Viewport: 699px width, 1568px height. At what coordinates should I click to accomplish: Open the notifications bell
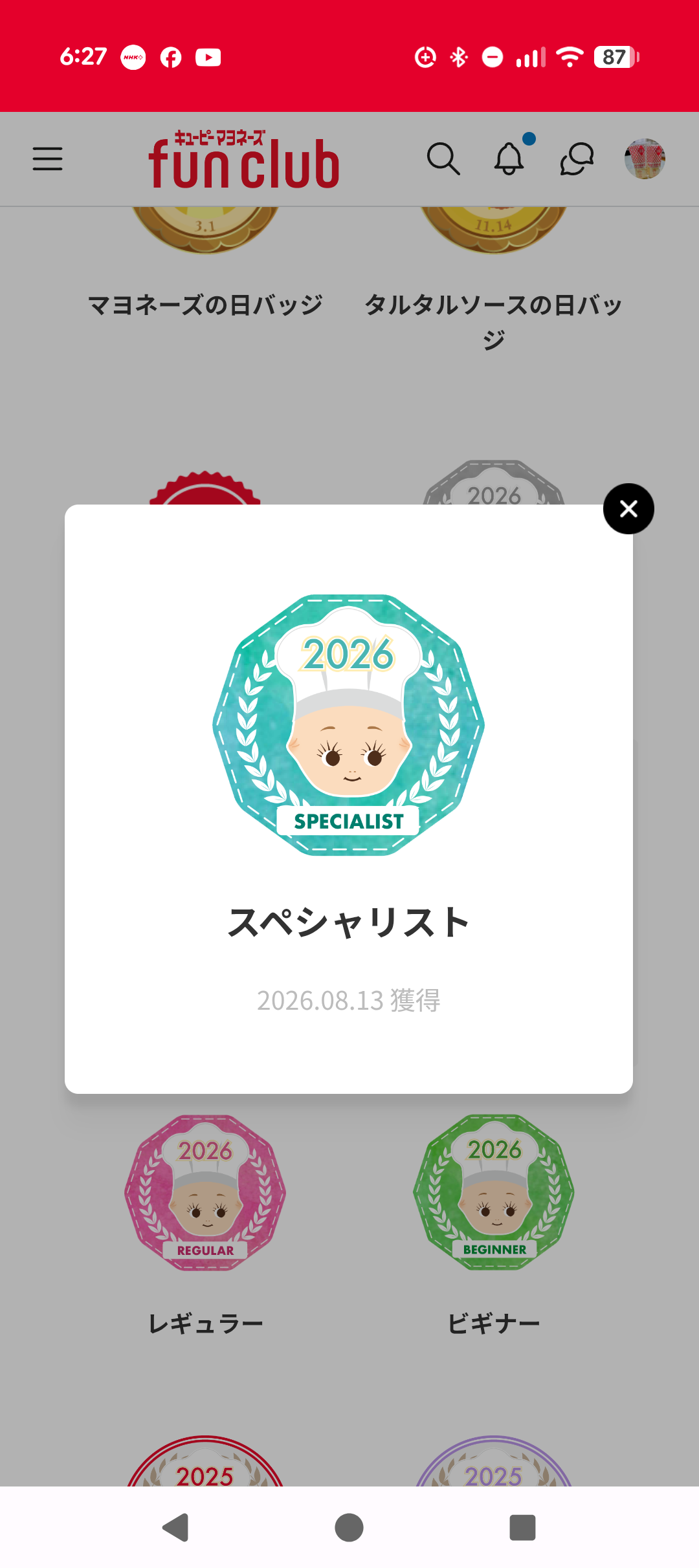click(509, 158)
